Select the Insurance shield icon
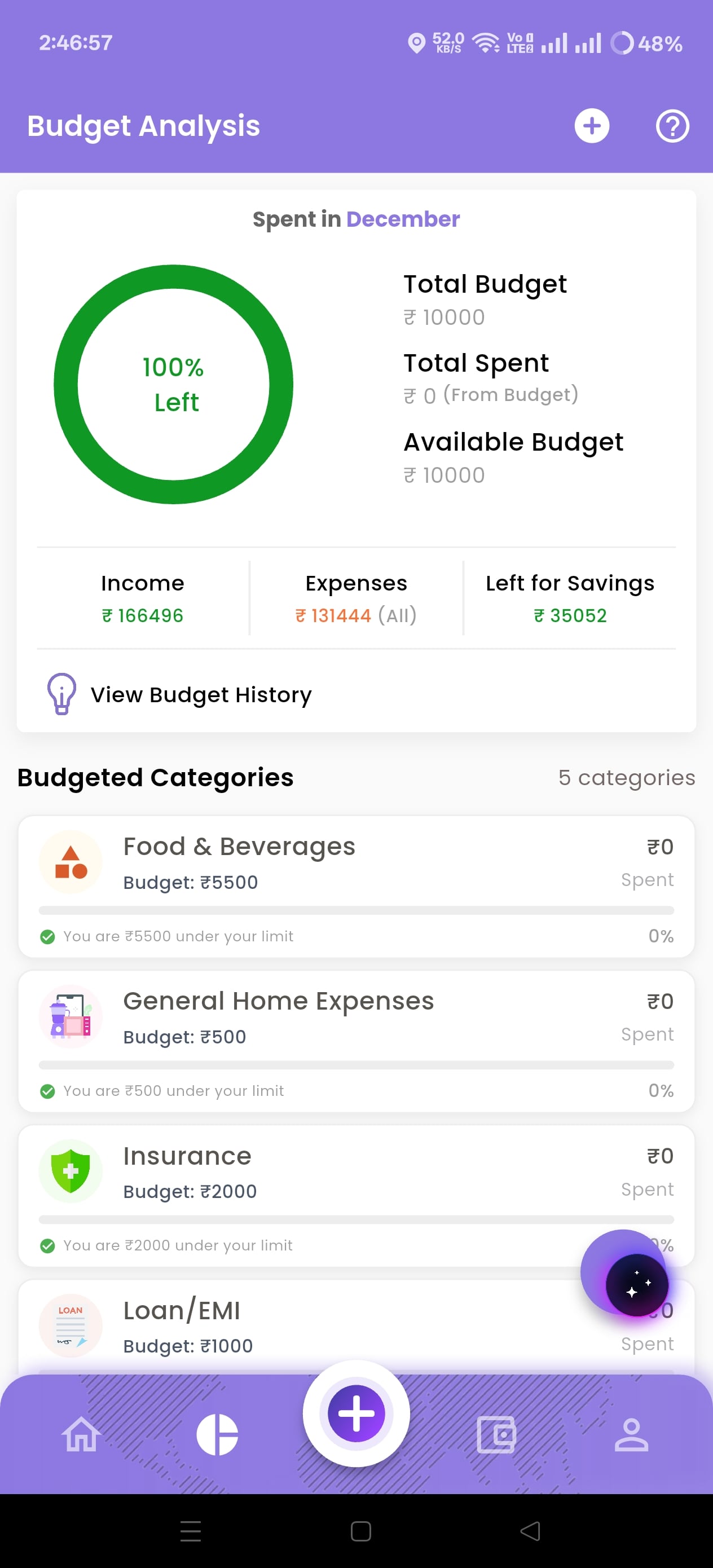The image size is (713, 1568). click(x=71, y=1169)
